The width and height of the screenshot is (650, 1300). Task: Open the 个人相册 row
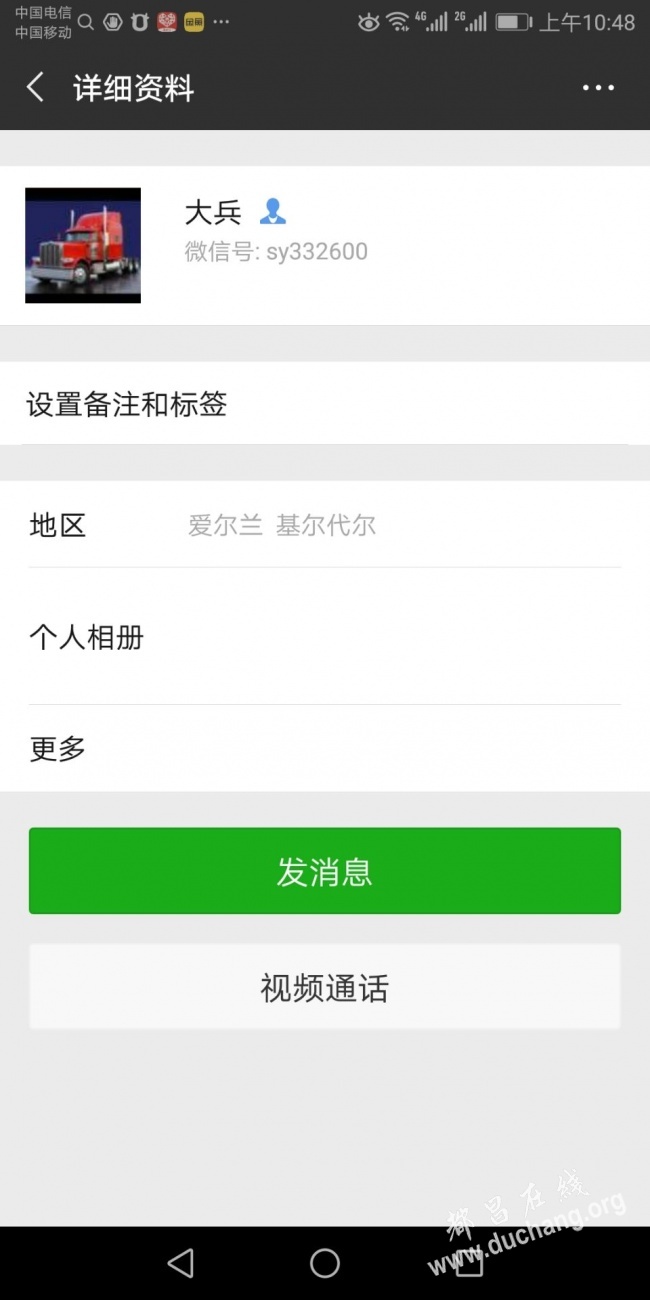point(325,637)
